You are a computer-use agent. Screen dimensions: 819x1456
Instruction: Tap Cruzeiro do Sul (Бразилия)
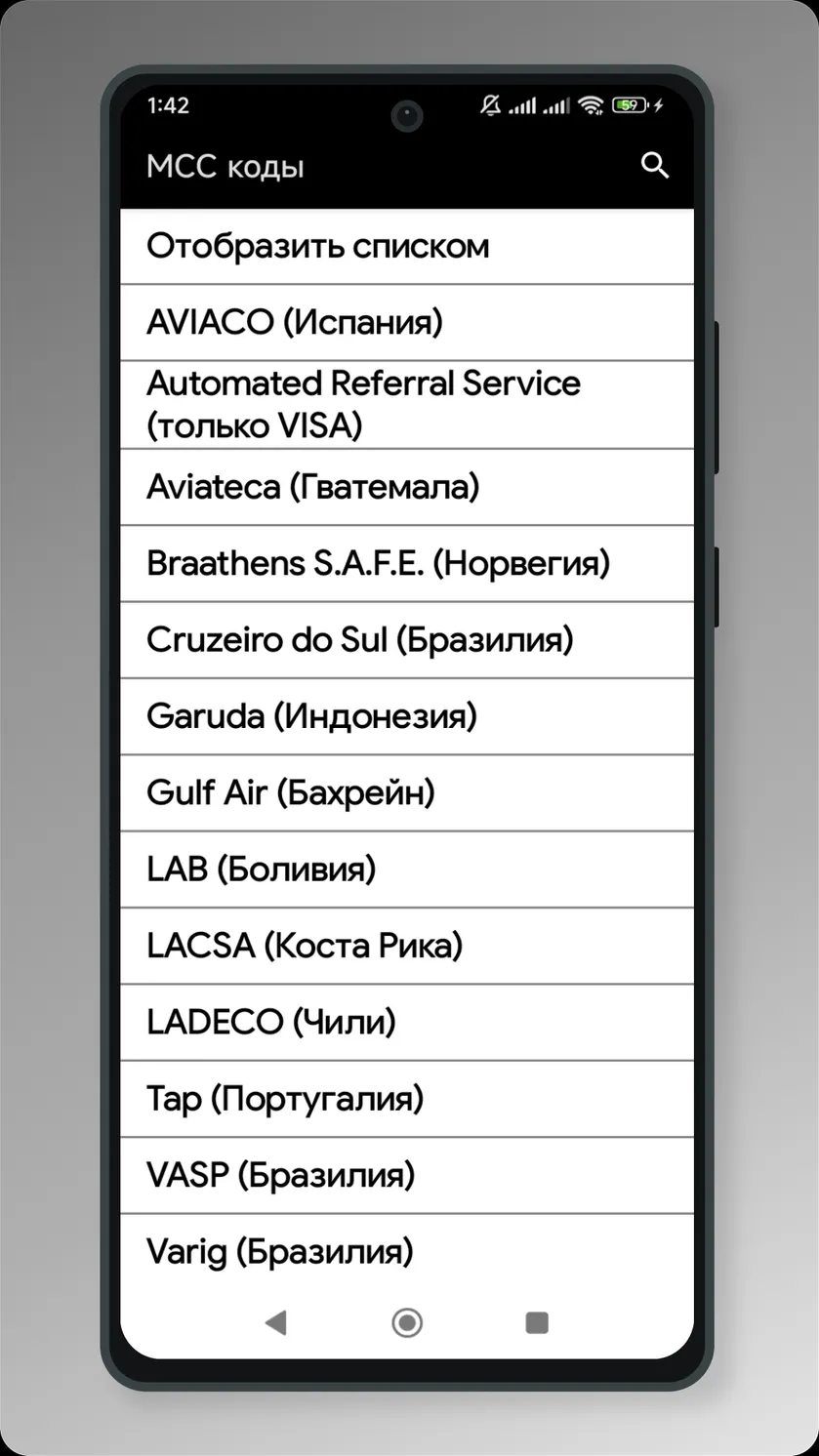[407, 639]
